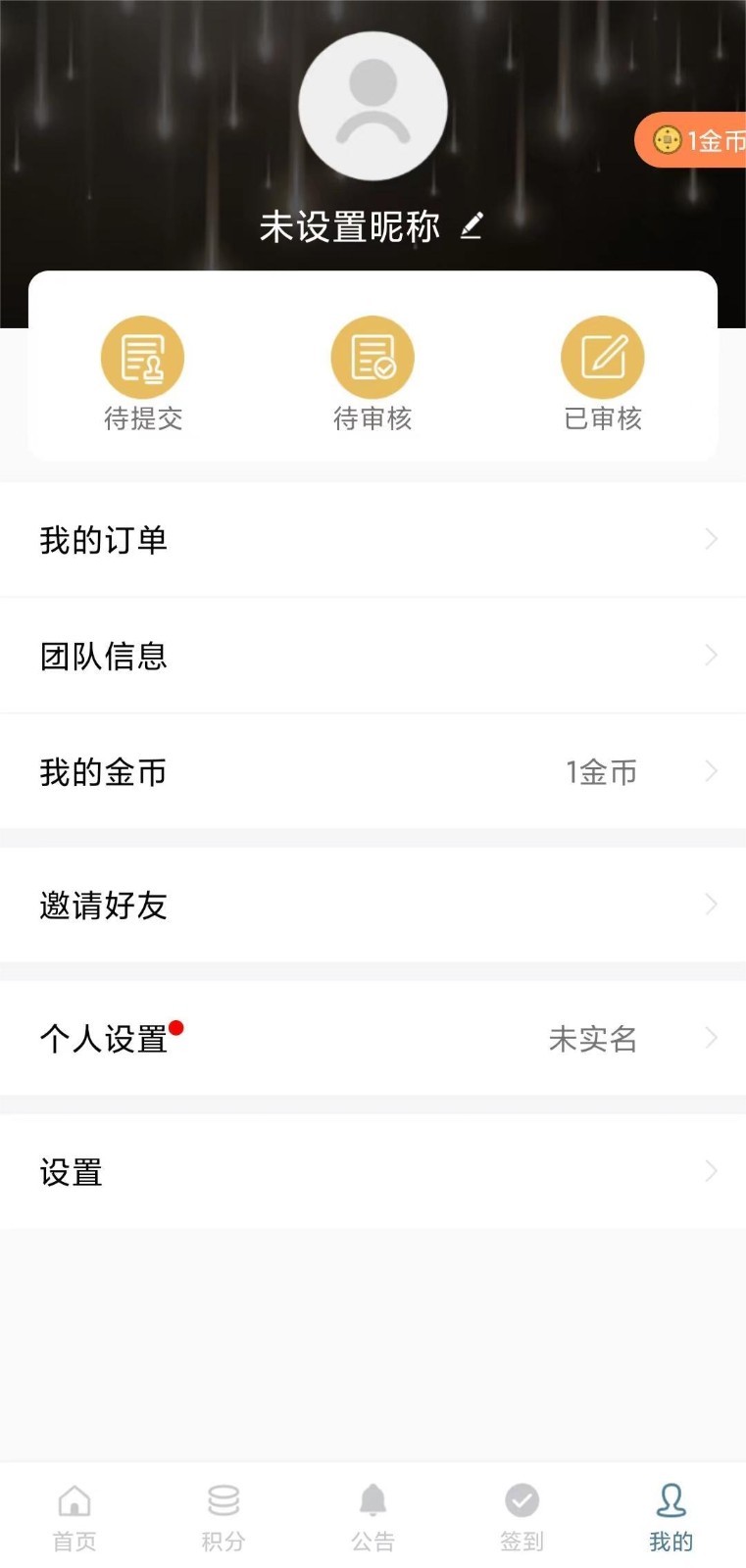Expand the 邀请好友 row chevron
The width and height of the screenshot is (746, 1568).
point(712,905)
